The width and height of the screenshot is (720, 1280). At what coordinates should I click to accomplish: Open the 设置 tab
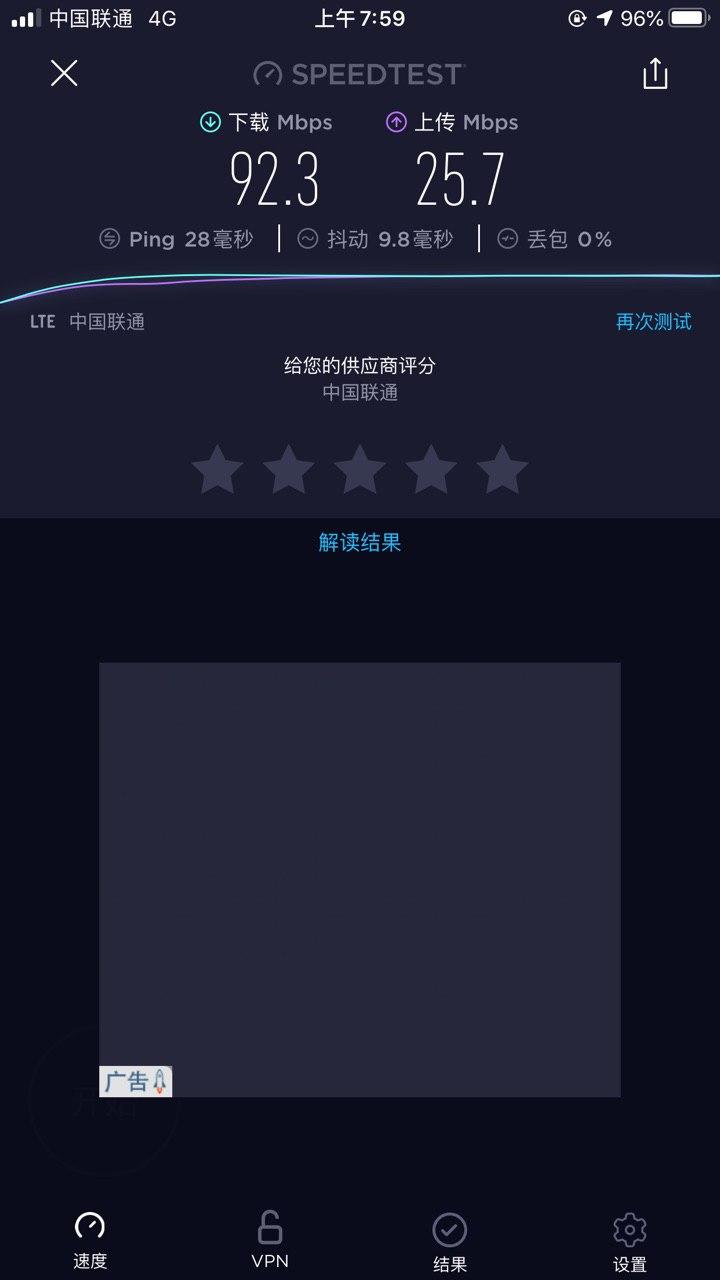click(x=630, y=1242)
